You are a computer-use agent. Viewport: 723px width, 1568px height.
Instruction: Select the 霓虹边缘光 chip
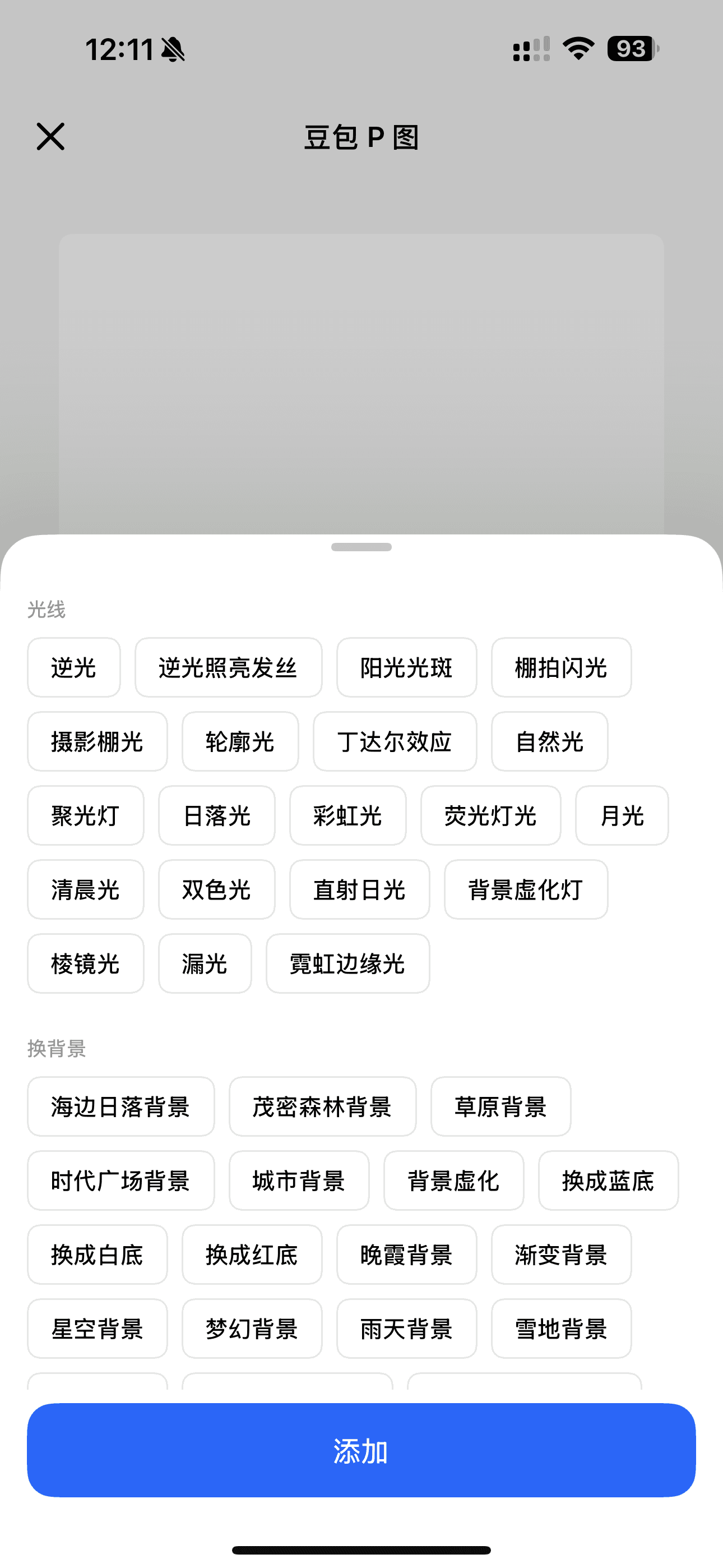point(347,964)
